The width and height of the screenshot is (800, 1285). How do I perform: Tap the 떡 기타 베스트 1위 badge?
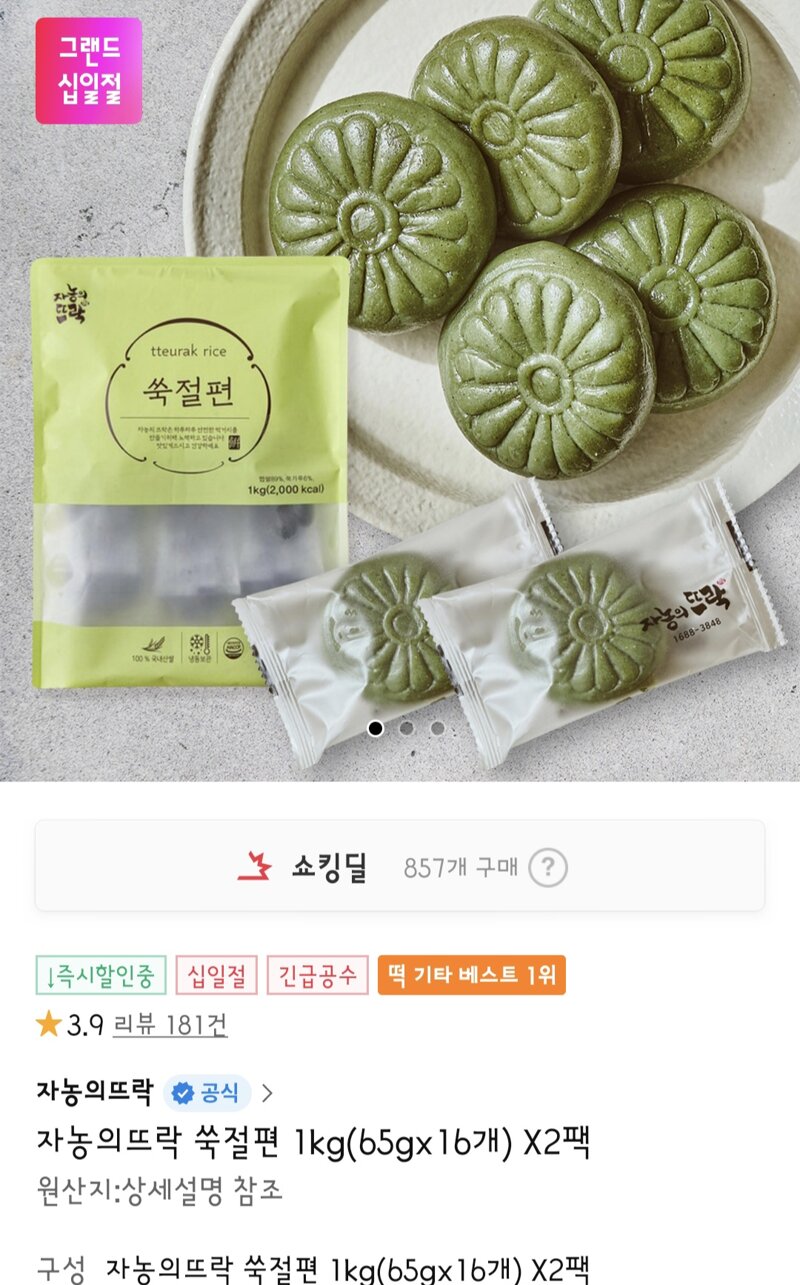(x=472, y=975)
